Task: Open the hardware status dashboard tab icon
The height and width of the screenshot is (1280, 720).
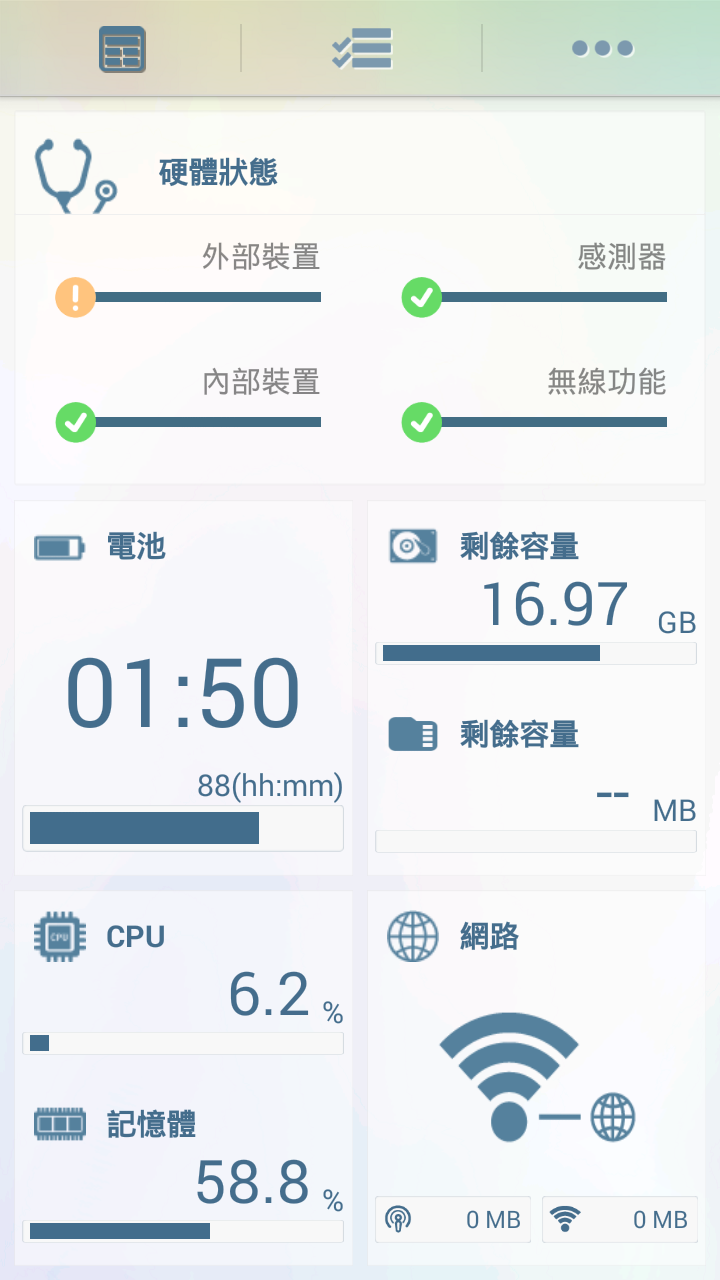Action: click(x=122, y=47)
